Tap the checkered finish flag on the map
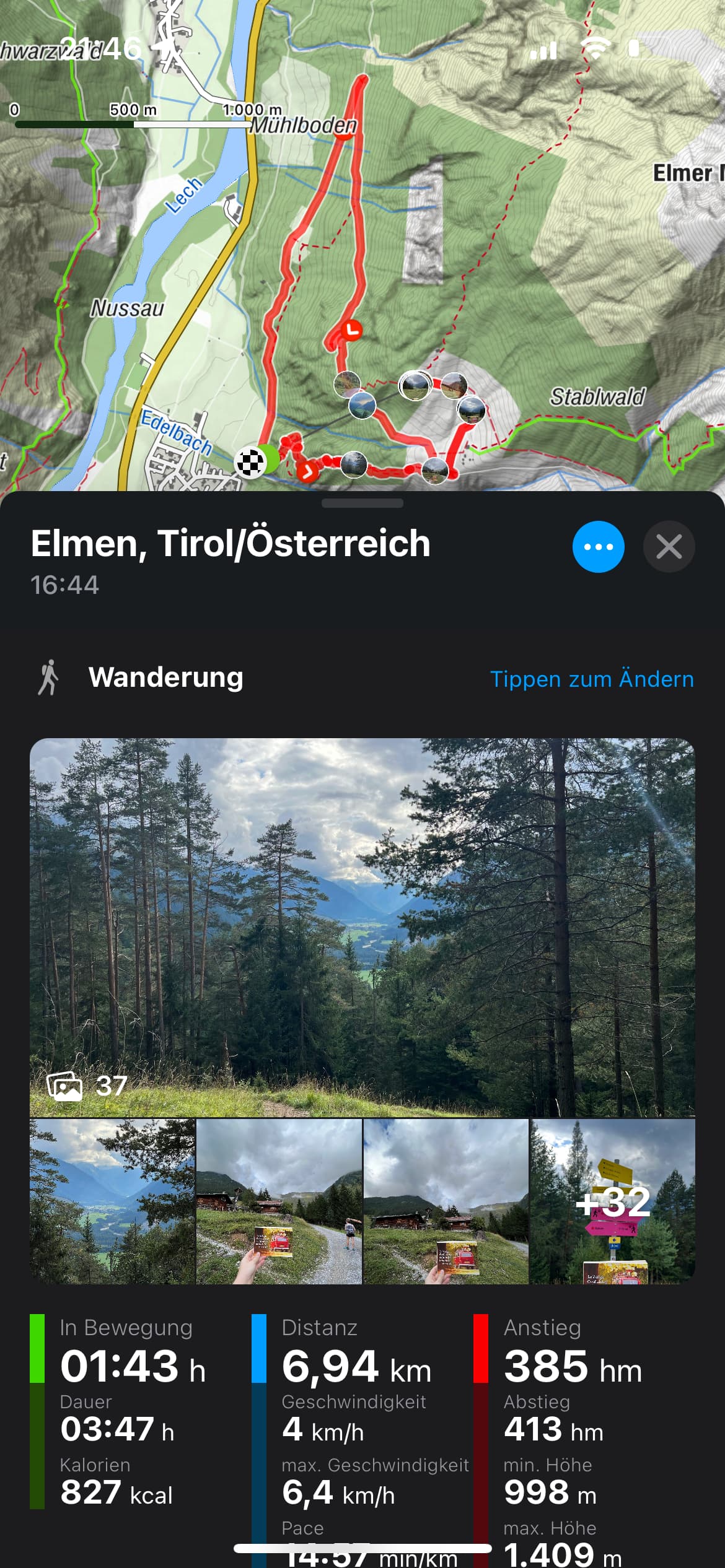The width and height of the screenshot is (725, 1568). pos(250,463)
